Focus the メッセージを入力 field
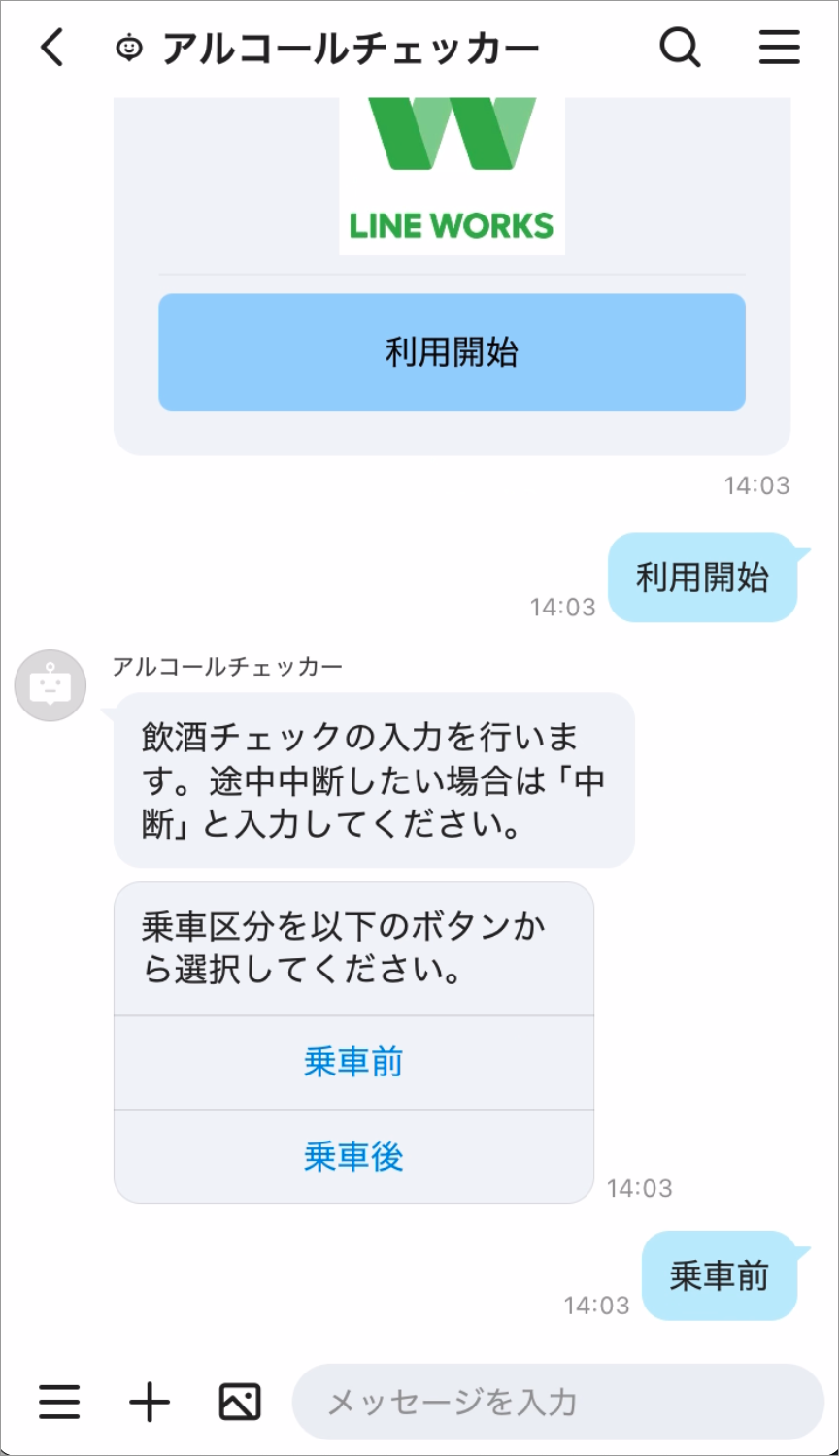This screenshot has height=1456, width=839. click(557, 1402)
